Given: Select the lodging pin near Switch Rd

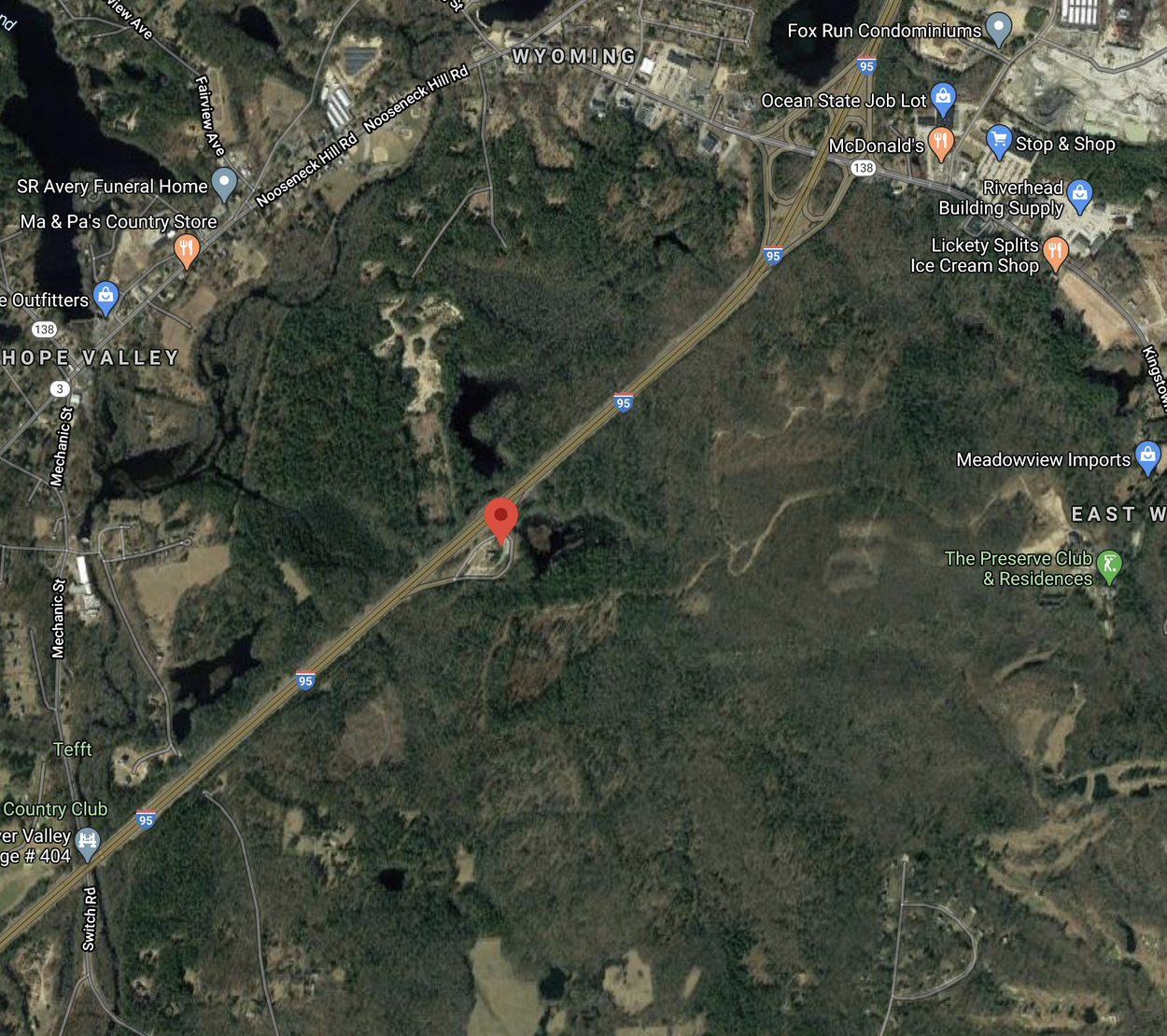Looking at the screenshot, I should (87, 842).
